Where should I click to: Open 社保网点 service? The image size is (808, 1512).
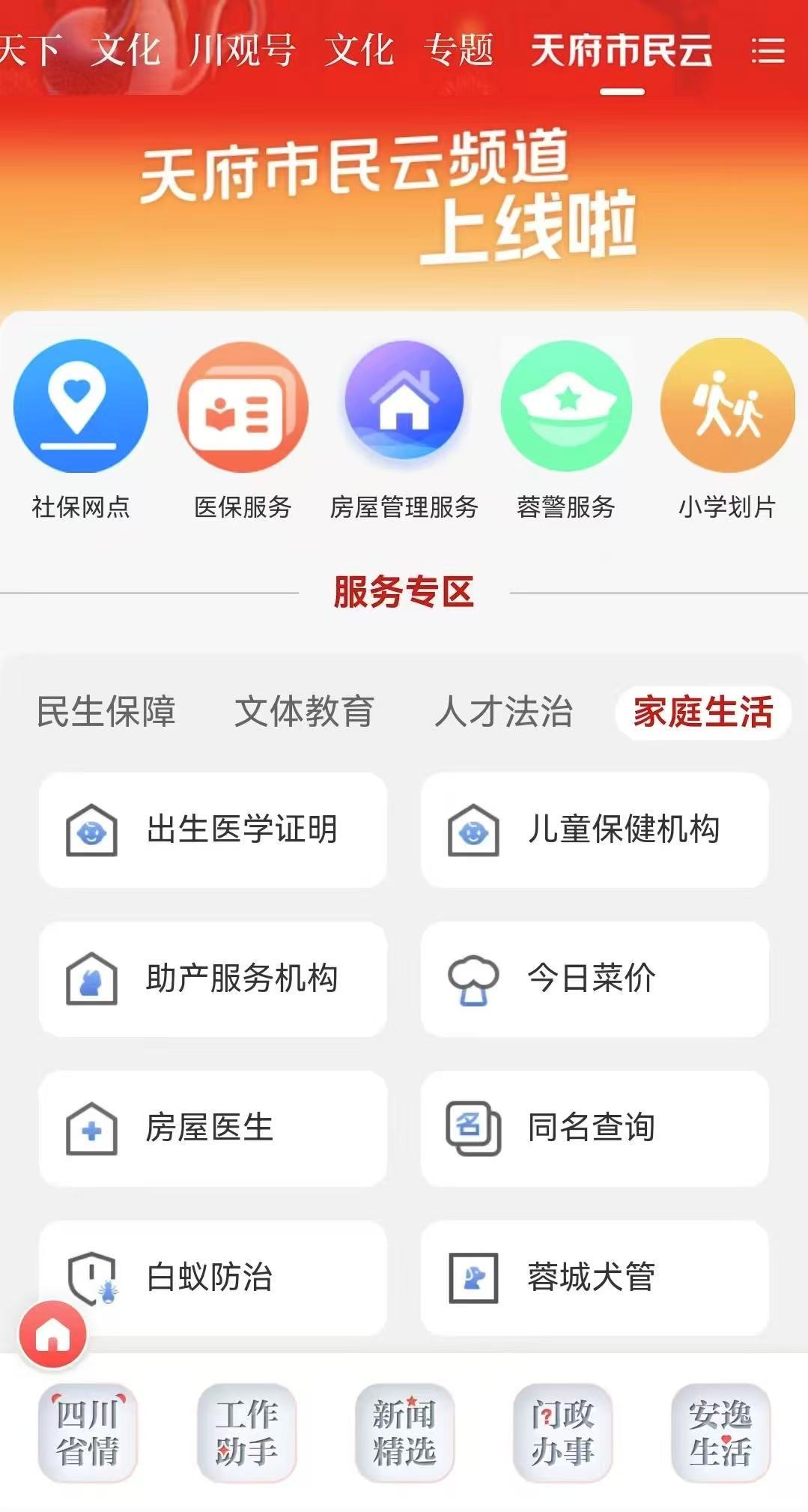[81, 428]
